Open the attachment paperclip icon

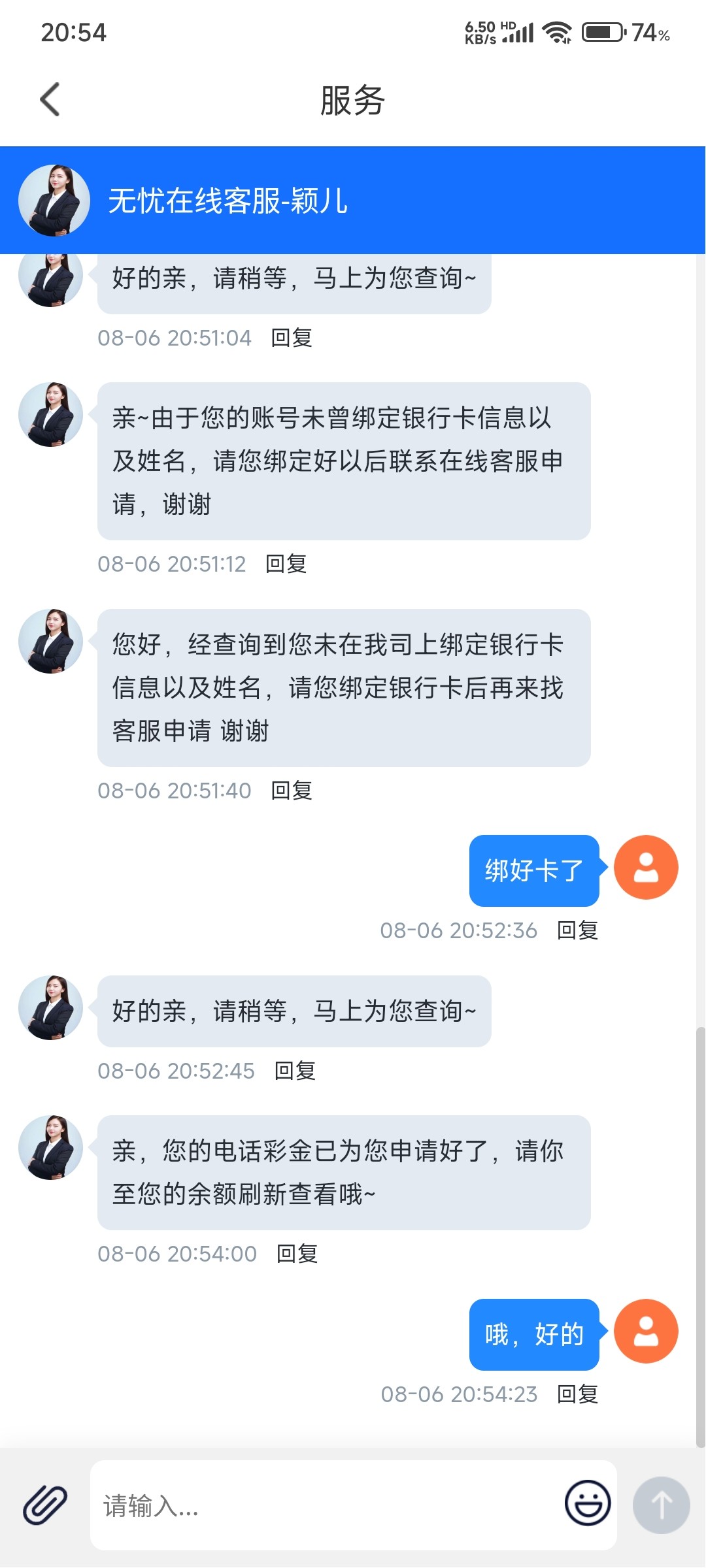(45, 1505)
